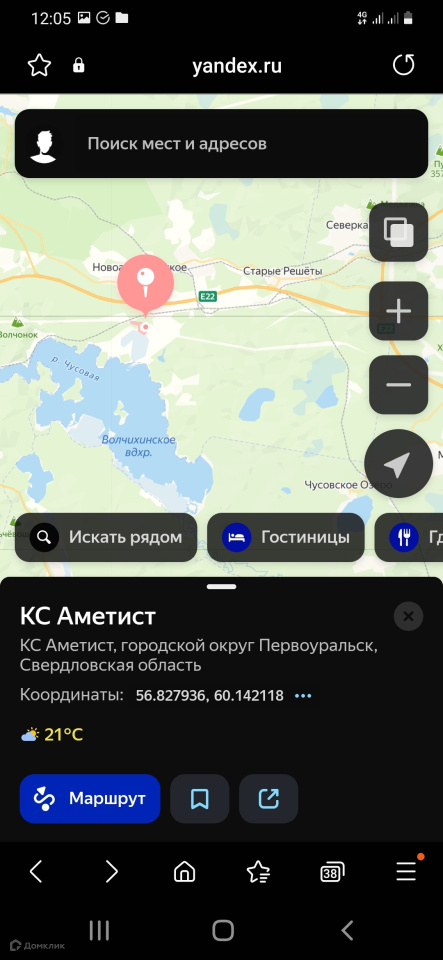
Task: Build a route with the Маршрут button
Action: click(90, 798)
